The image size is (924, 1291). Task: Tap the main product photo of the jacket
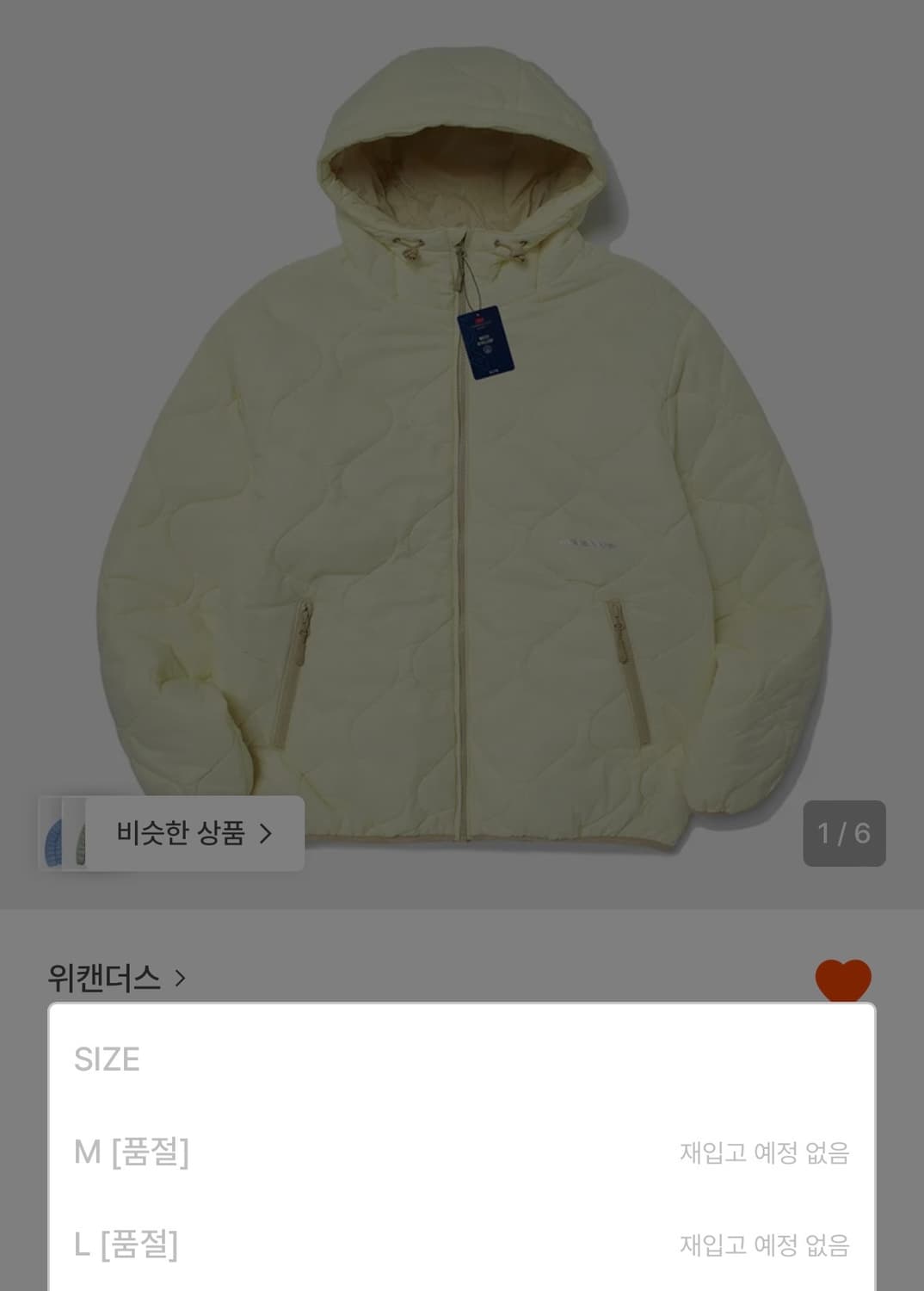(462, 430)
